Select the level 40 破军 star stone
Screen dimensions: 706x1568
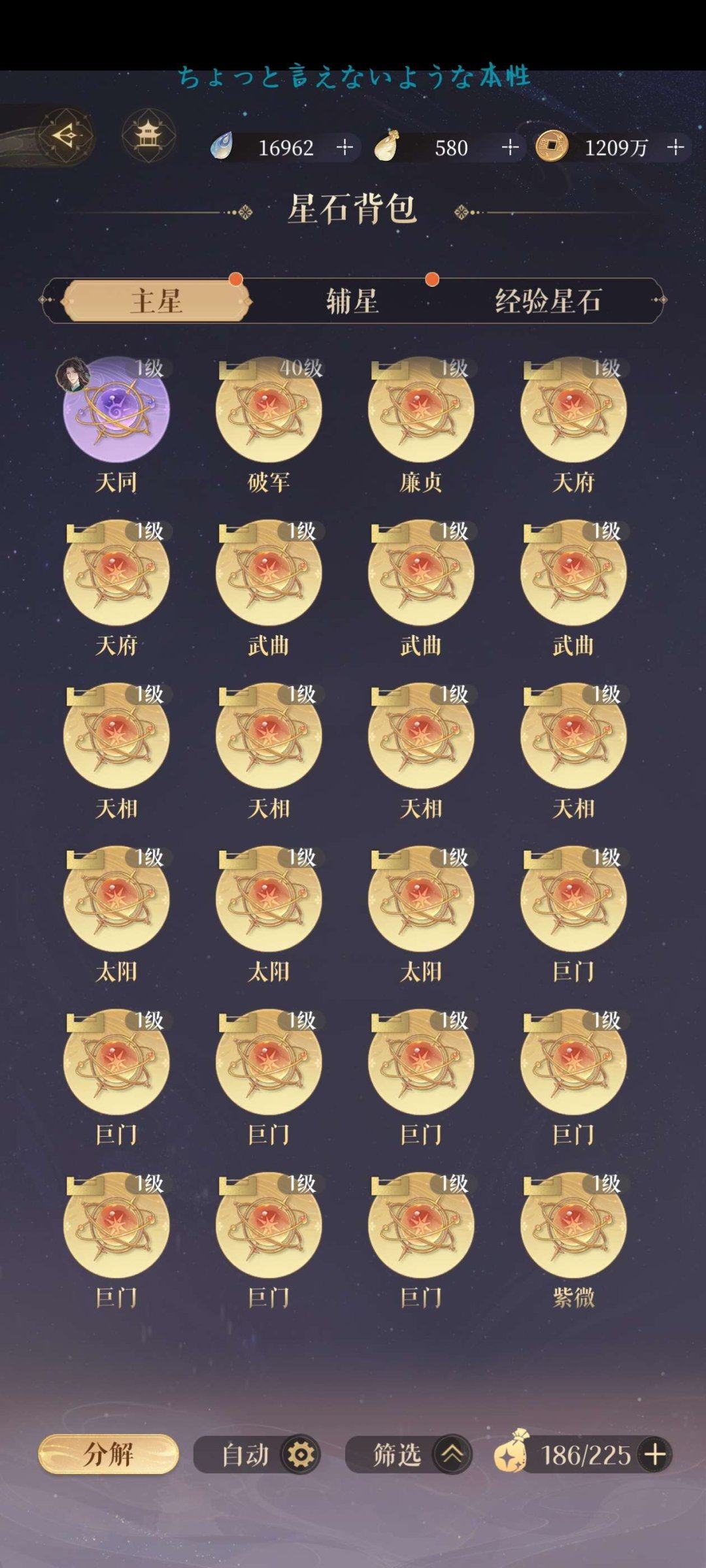coord(269,410)
